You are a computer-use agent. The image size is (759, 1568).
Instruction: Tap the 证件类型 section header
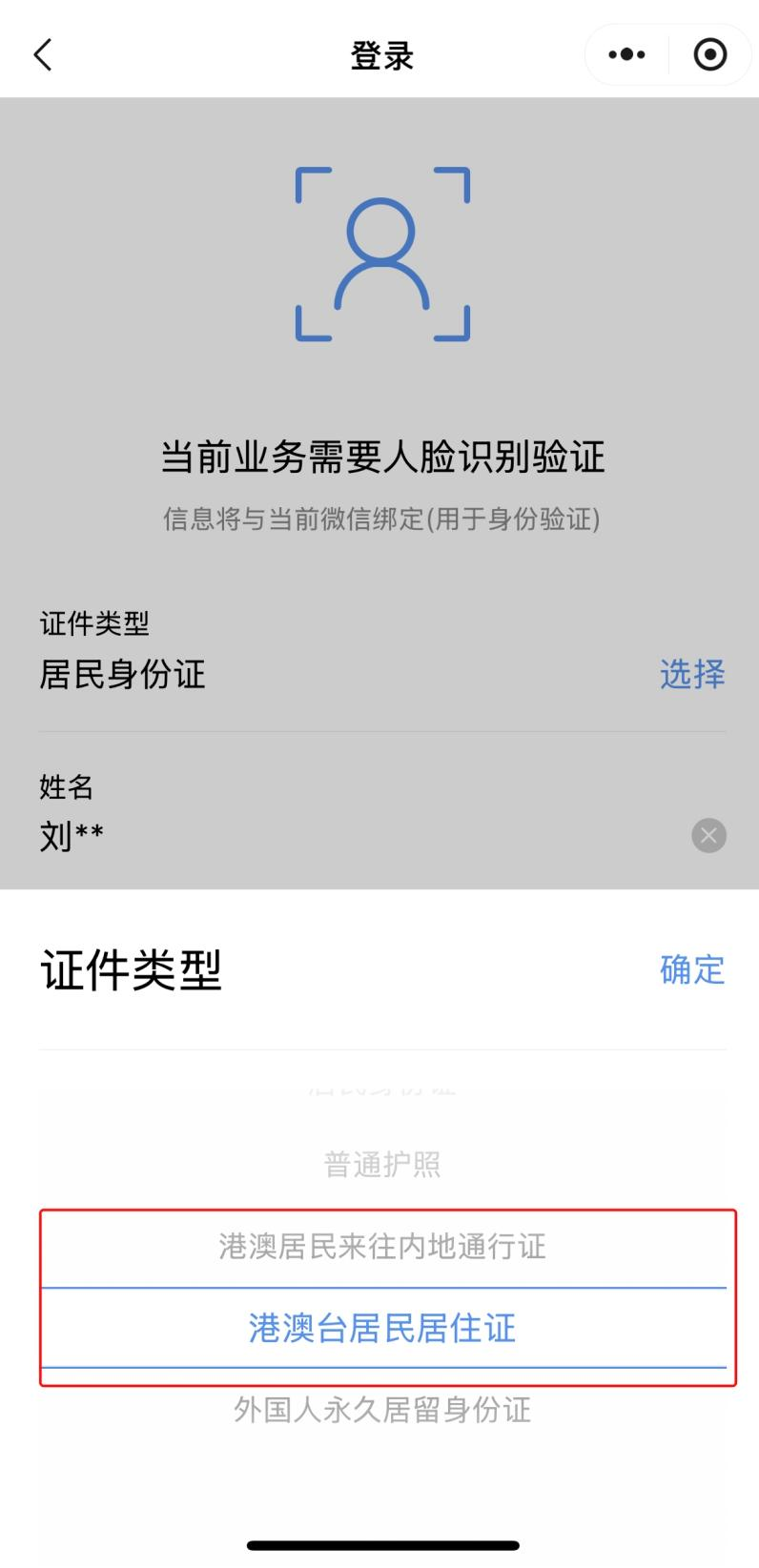click(125, 970)
